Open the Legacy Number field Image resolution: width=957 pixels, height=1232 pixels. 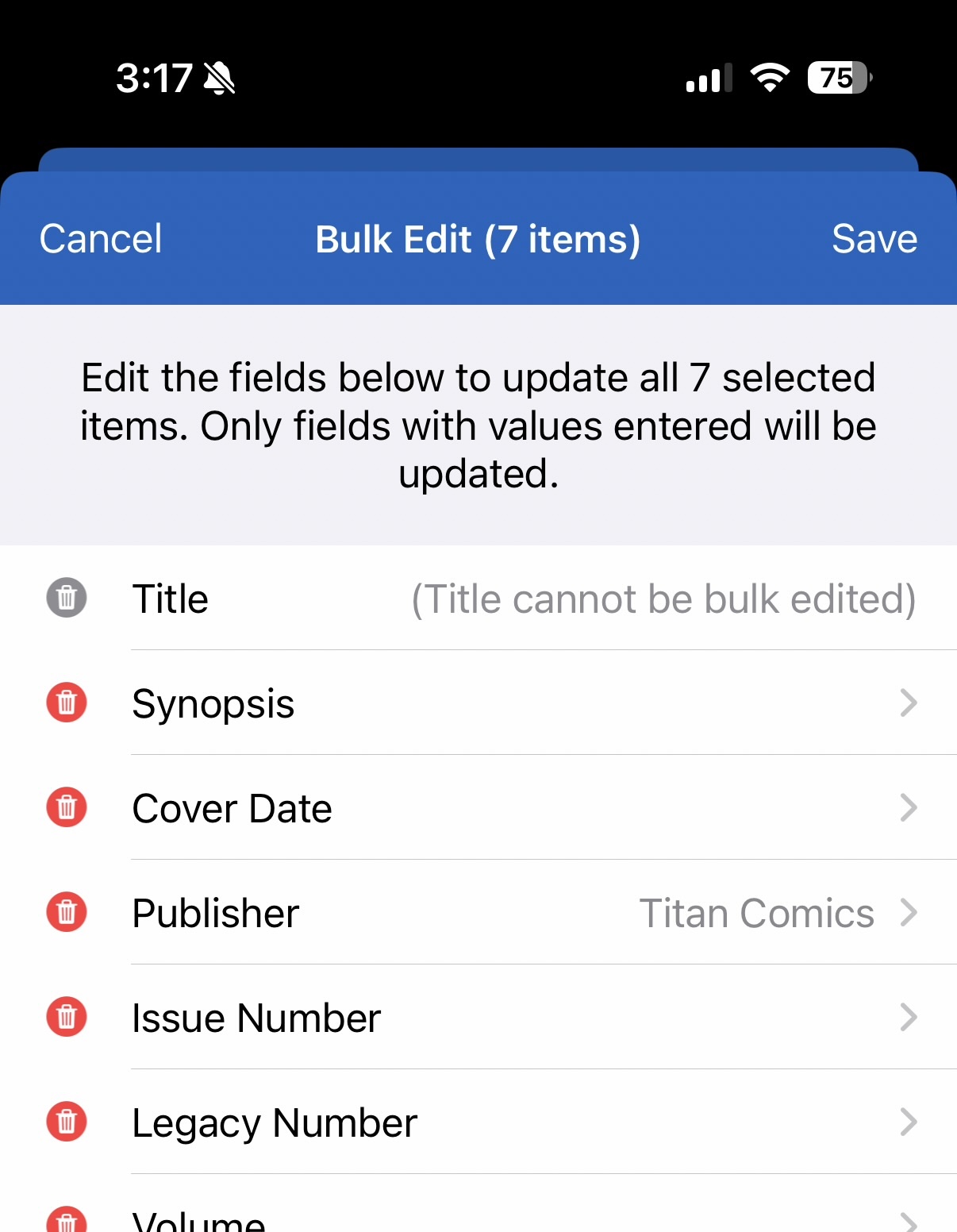(x=524, y=1122)
